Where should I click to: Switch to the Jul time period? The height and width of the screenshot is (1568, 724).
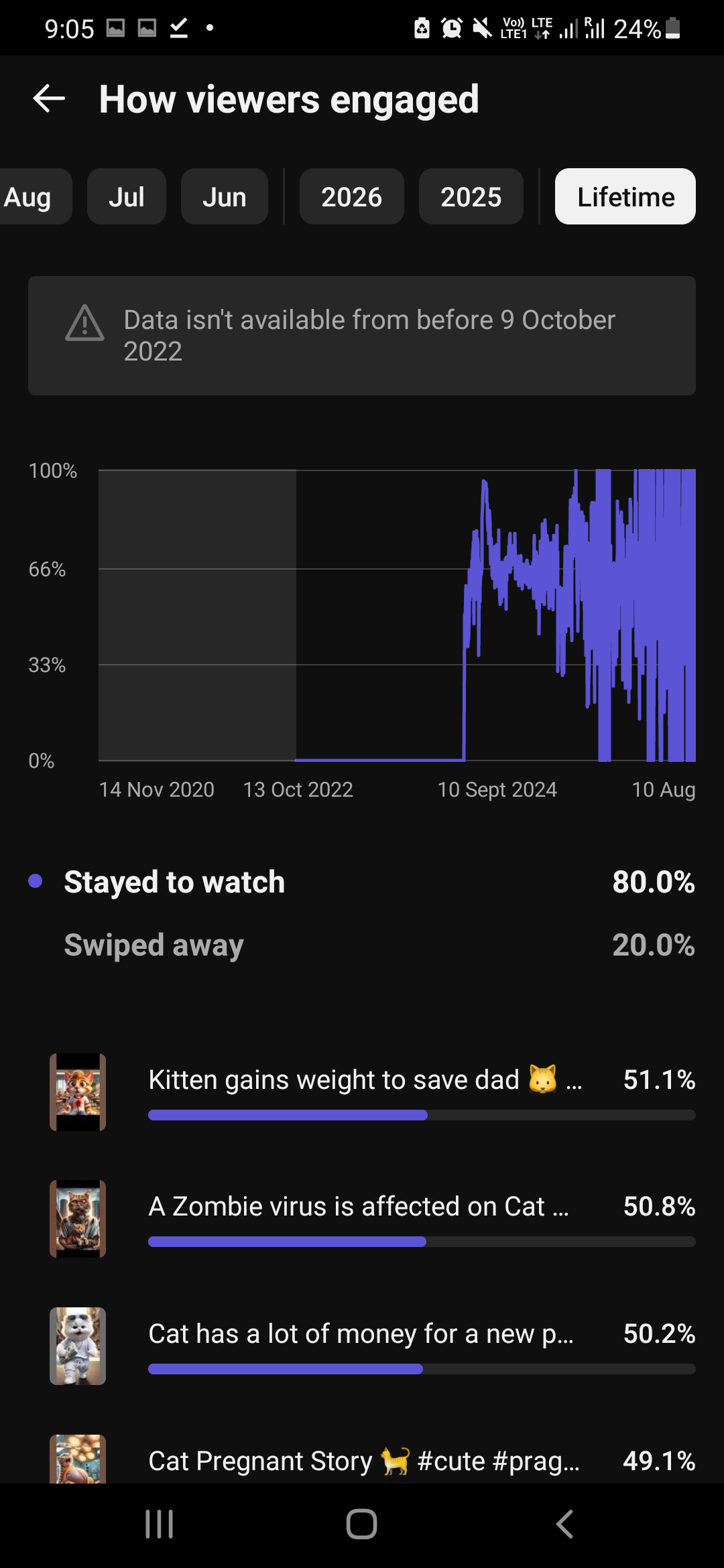pyautogui.click(x=126, y=196)
